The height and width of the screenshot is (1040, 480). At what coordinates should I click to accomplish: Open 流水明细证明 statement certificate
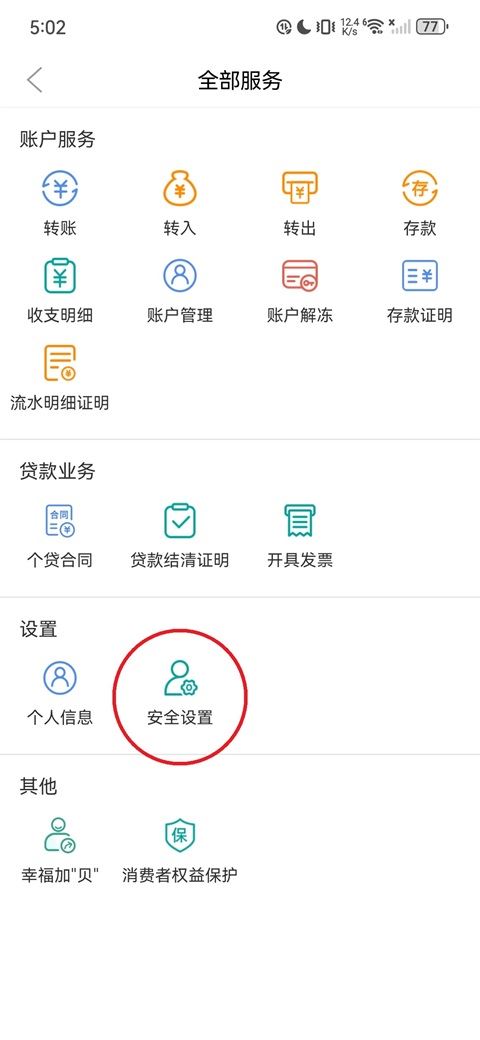(x=60, y=377)
